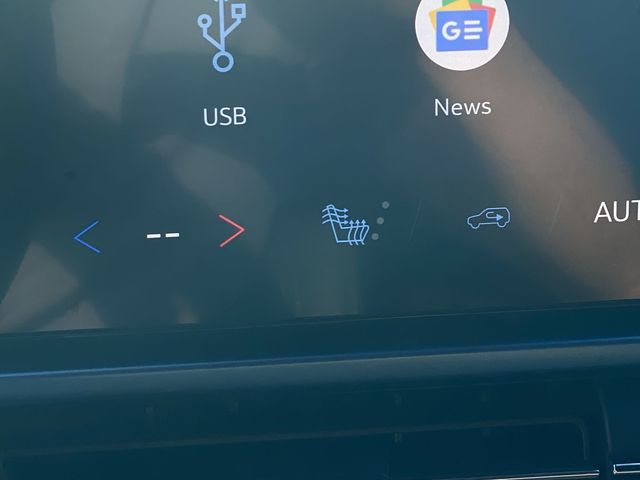
Task: Enable AUTO climate mode
Action: point(616,212)
